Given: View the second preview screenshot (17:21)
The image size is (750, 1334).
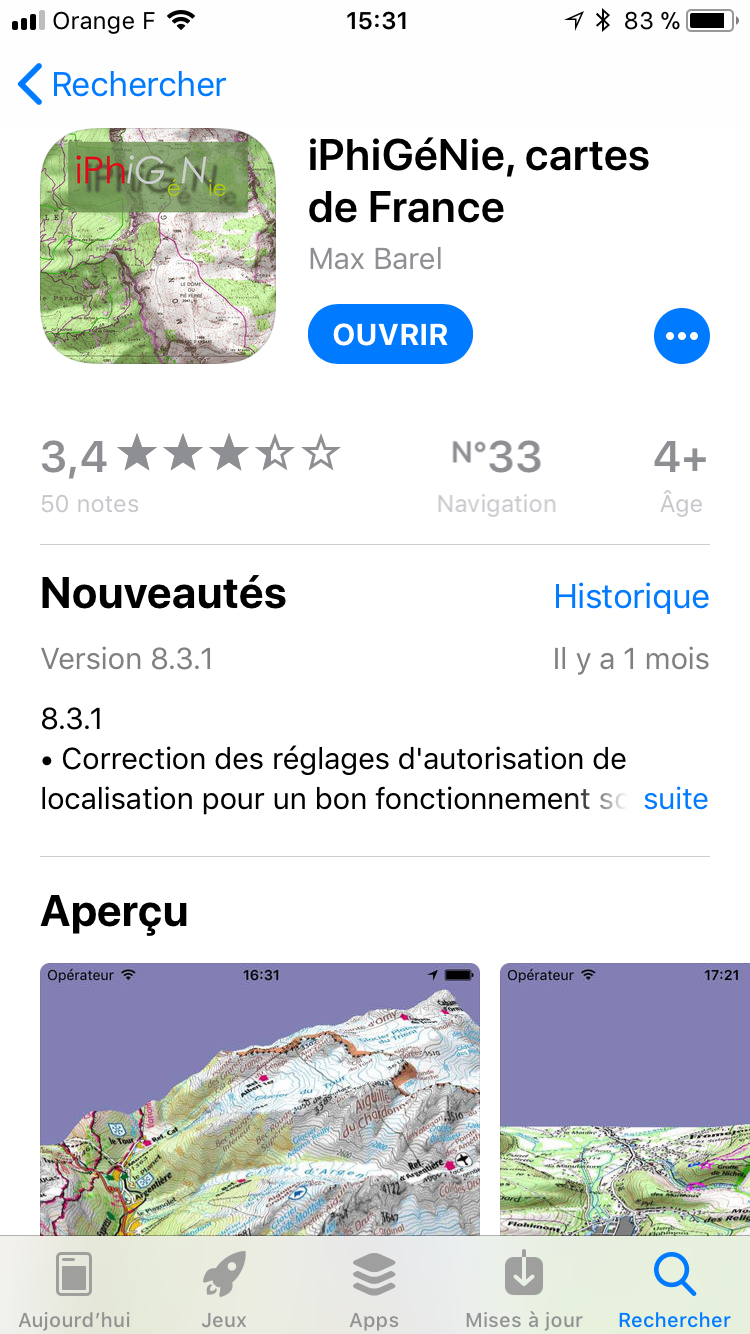Looking at the screenshot, I should click(x=624, y=1098).
